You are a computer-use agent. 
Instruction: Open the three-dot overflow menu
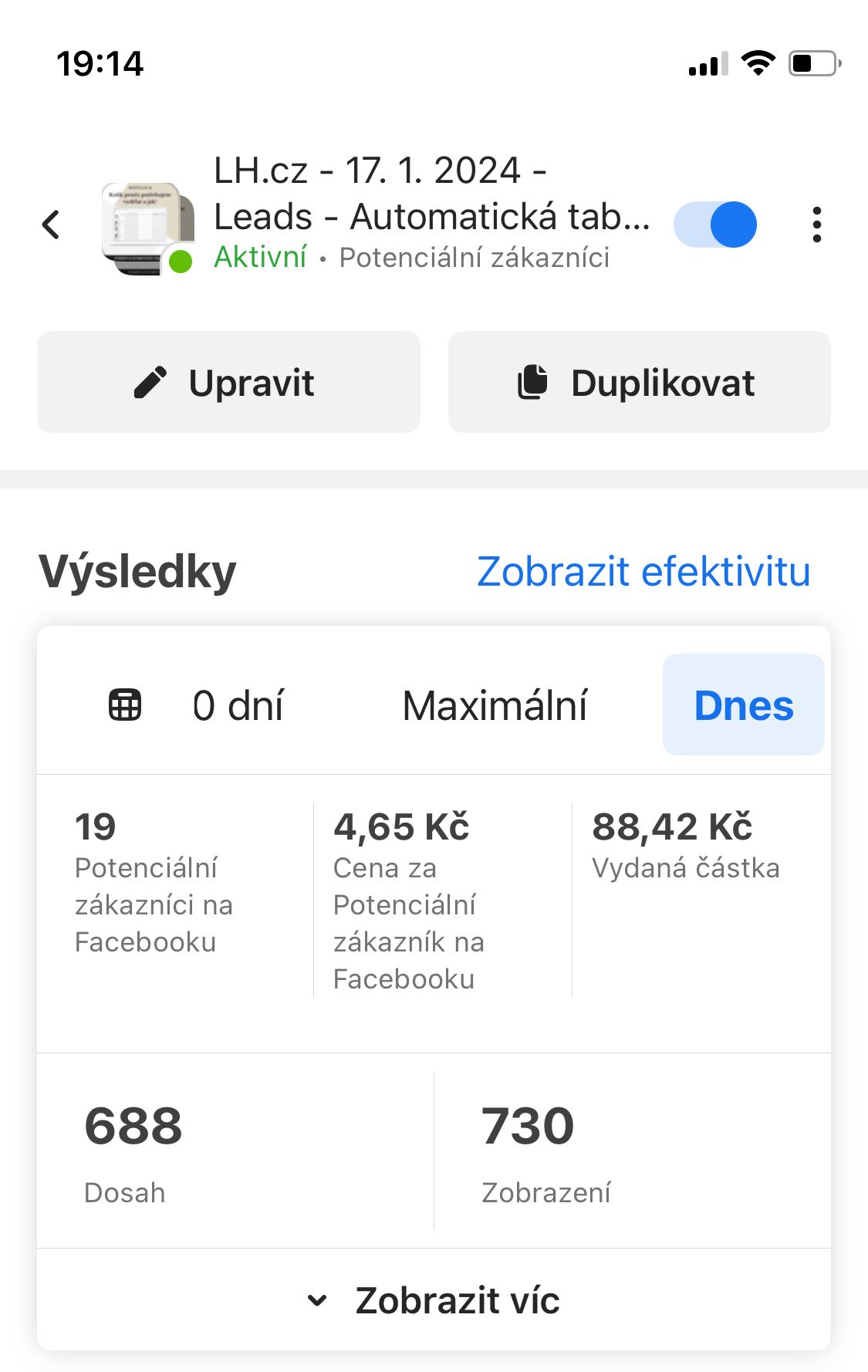(x=816, y=225)
